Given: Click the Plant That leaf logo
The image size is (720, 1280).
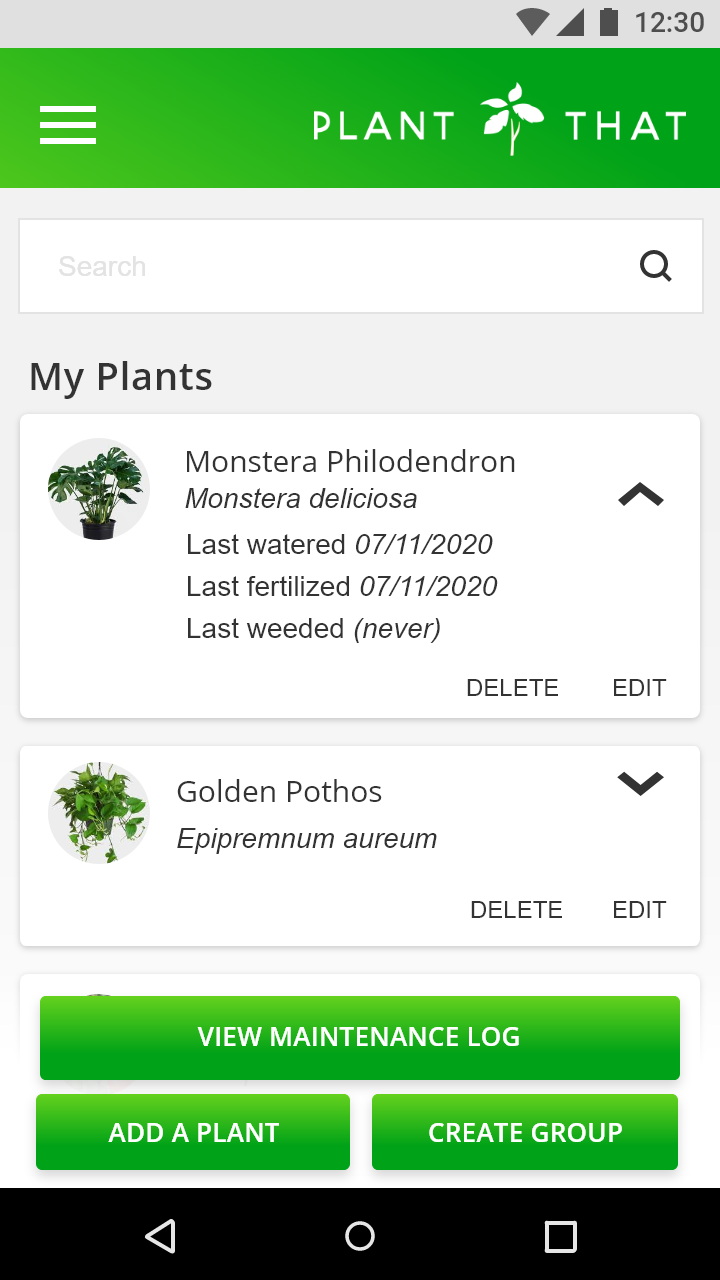Looking at the screenshot, I should (x=510, y=118).
